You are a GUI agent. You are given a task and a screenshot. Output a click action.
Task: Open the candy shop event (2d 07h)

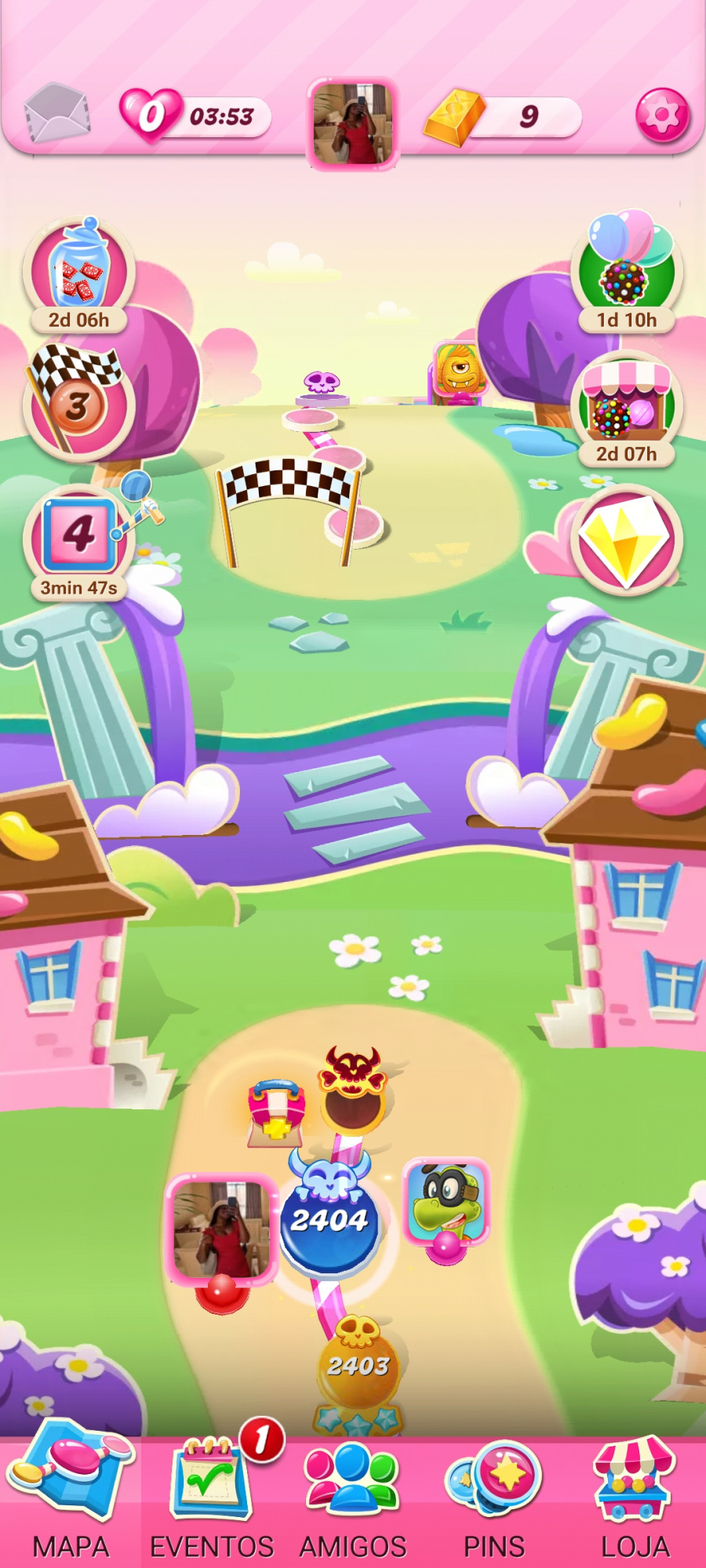point(626,409)
